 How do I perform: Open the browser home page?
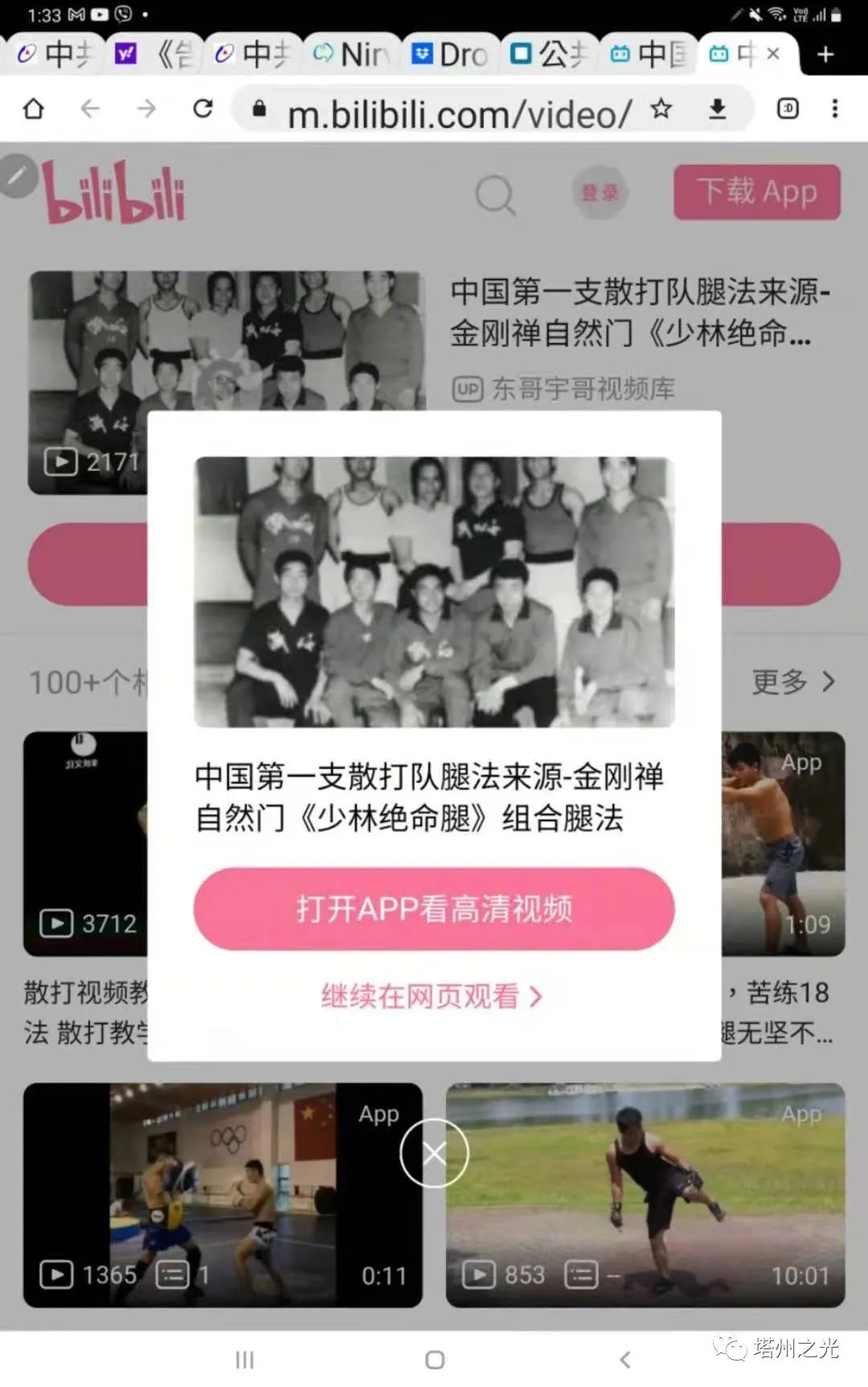tap(34, 108)
